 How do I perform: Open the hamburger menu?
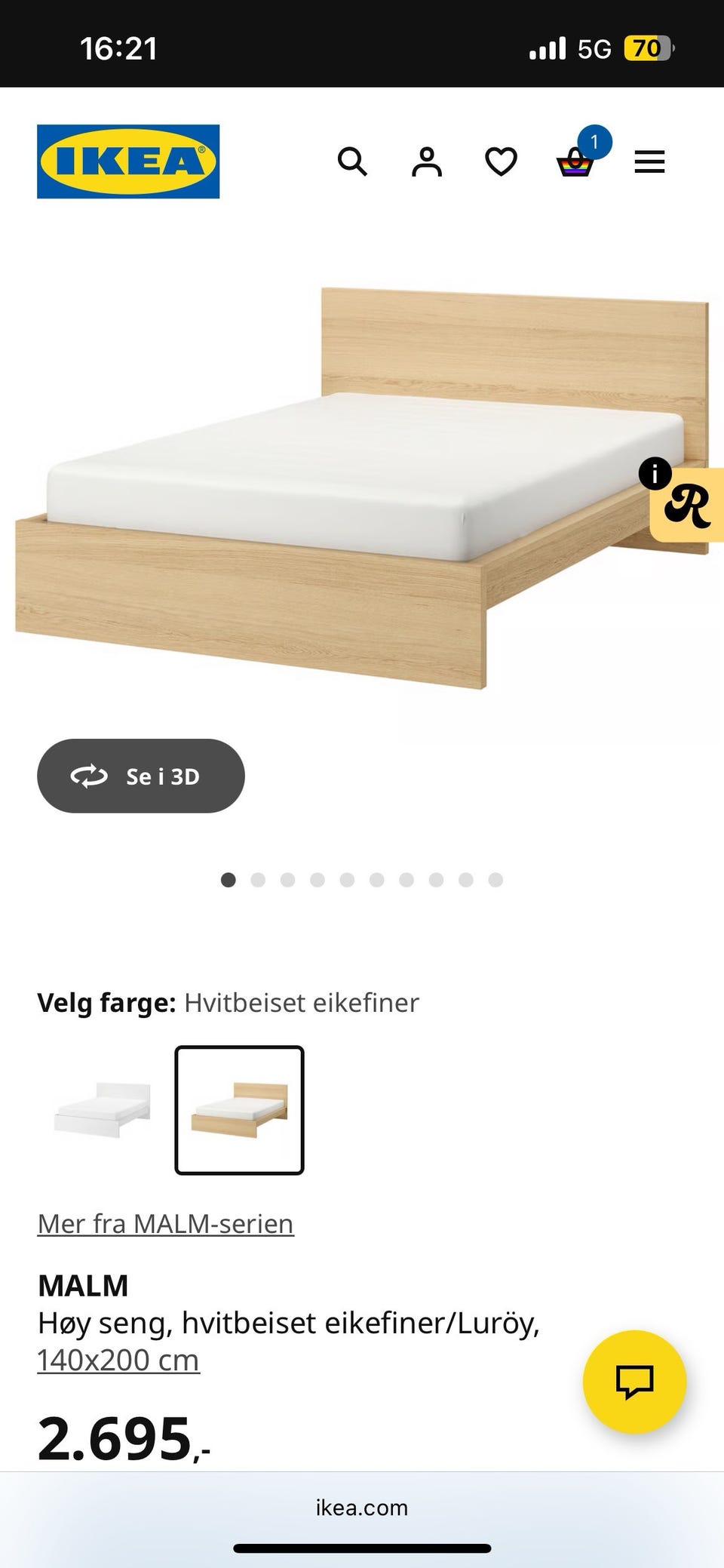click(649, 161)
